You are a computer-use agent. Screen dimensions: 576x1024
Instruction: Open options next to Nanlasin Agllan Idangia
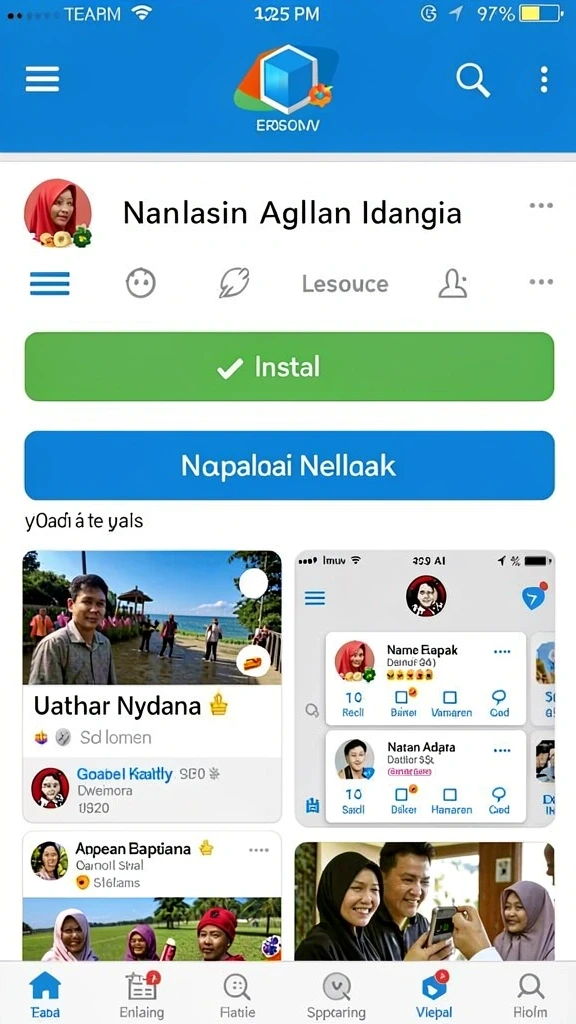click(x=541, y=206)
